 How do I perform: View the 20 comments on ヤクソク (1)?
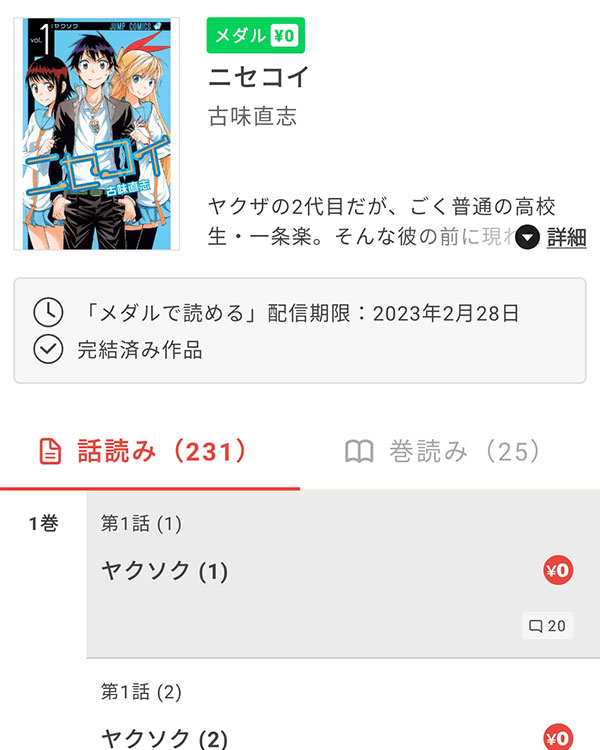pos(547,626)
